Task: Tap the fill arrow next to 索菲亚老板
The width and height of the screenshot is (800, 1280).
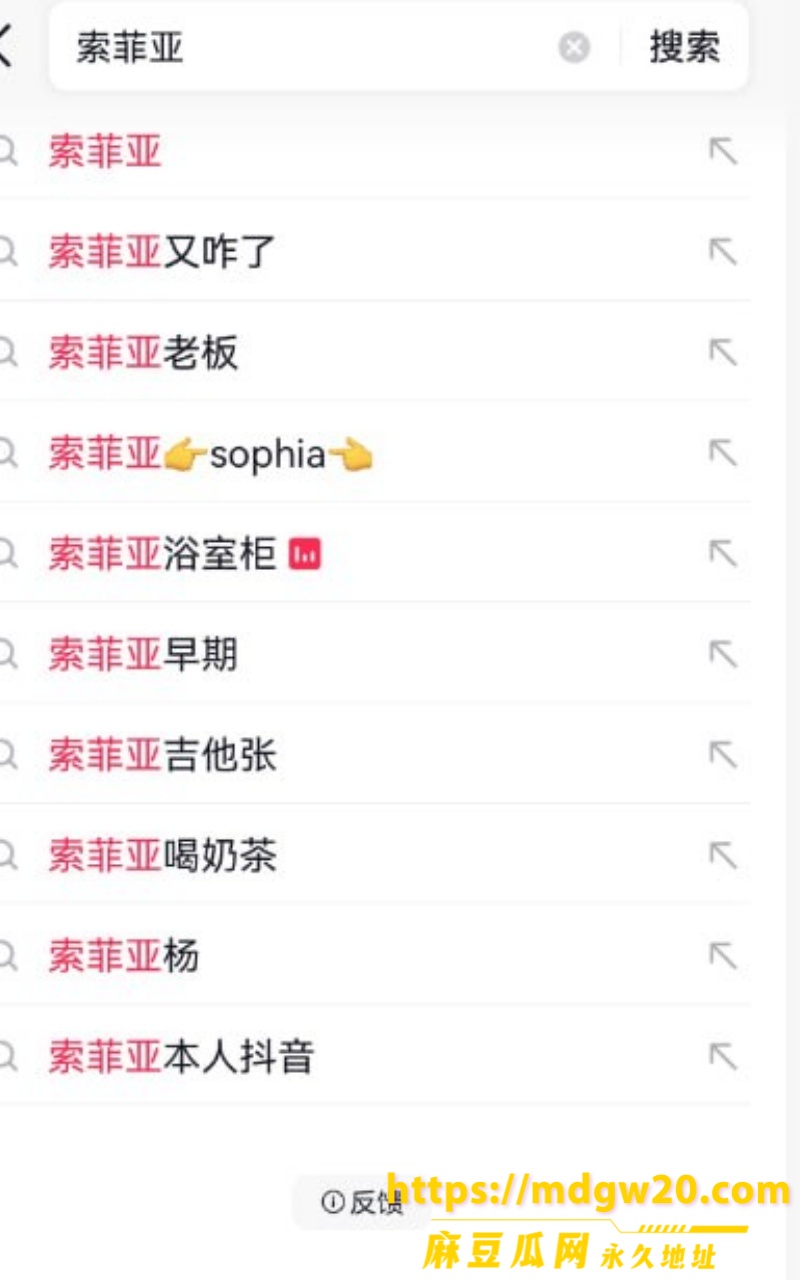Action: (x=723, y=352)
